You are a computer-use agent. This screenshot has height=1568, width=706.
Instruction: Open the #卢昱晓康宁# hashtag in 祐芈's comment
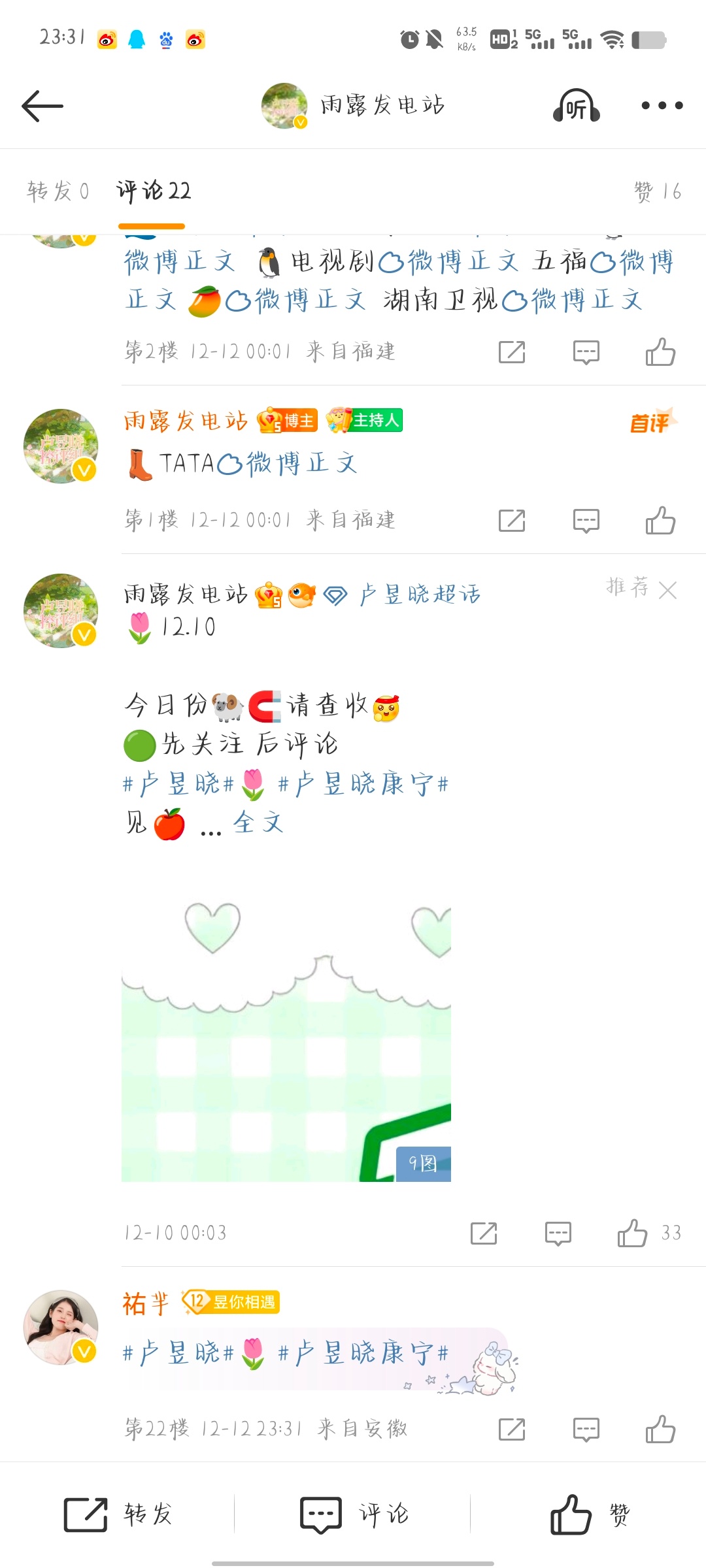[363, 1353]
